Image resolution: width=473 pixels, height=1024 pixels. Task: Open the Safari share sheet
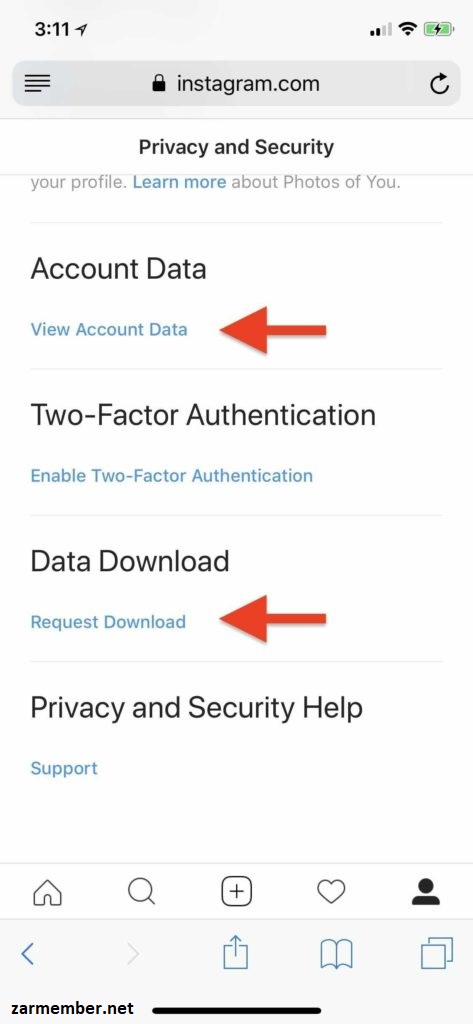(236, 953)
